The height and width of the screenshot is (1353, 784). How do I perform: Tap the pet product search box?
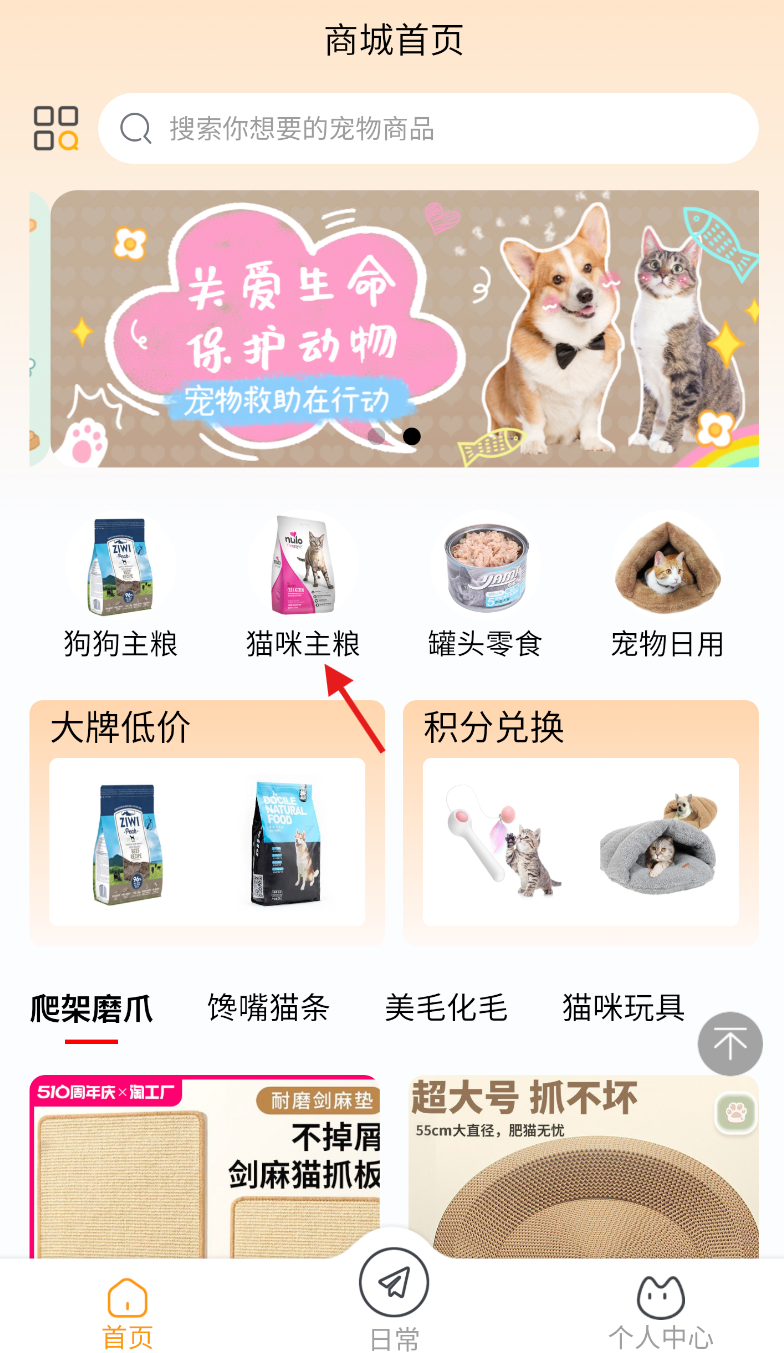pyautogui.click(x=428, y=128)
